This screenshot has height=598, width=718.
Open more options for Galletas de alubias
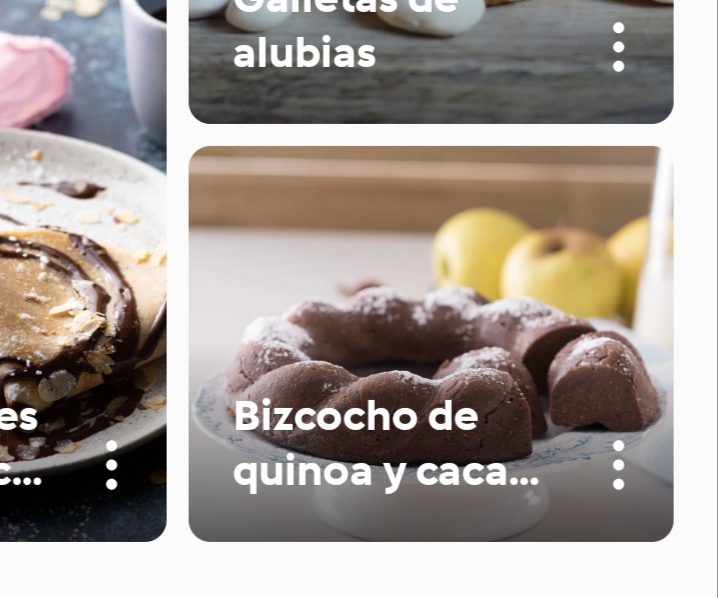618,47
